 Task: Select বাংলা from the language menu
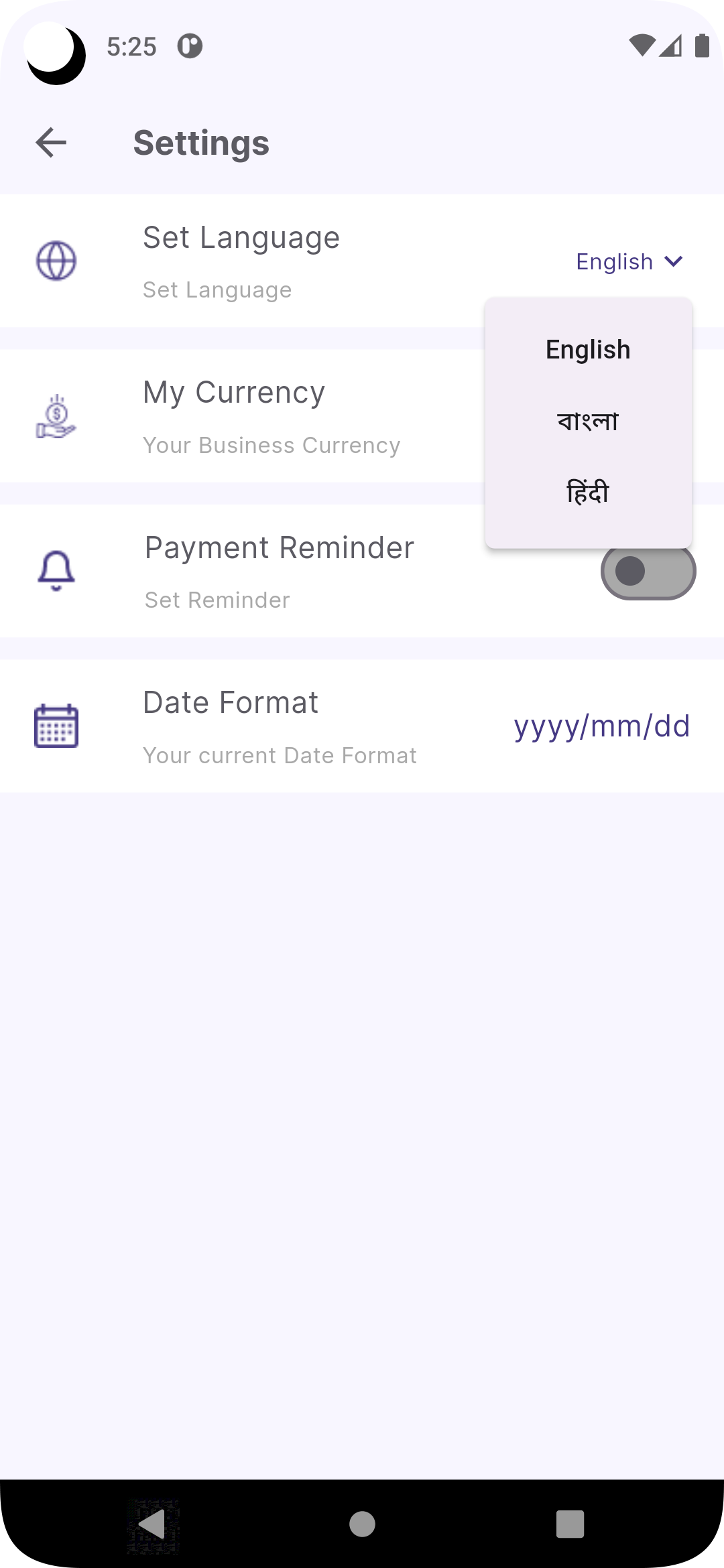[x=588, y=421]
